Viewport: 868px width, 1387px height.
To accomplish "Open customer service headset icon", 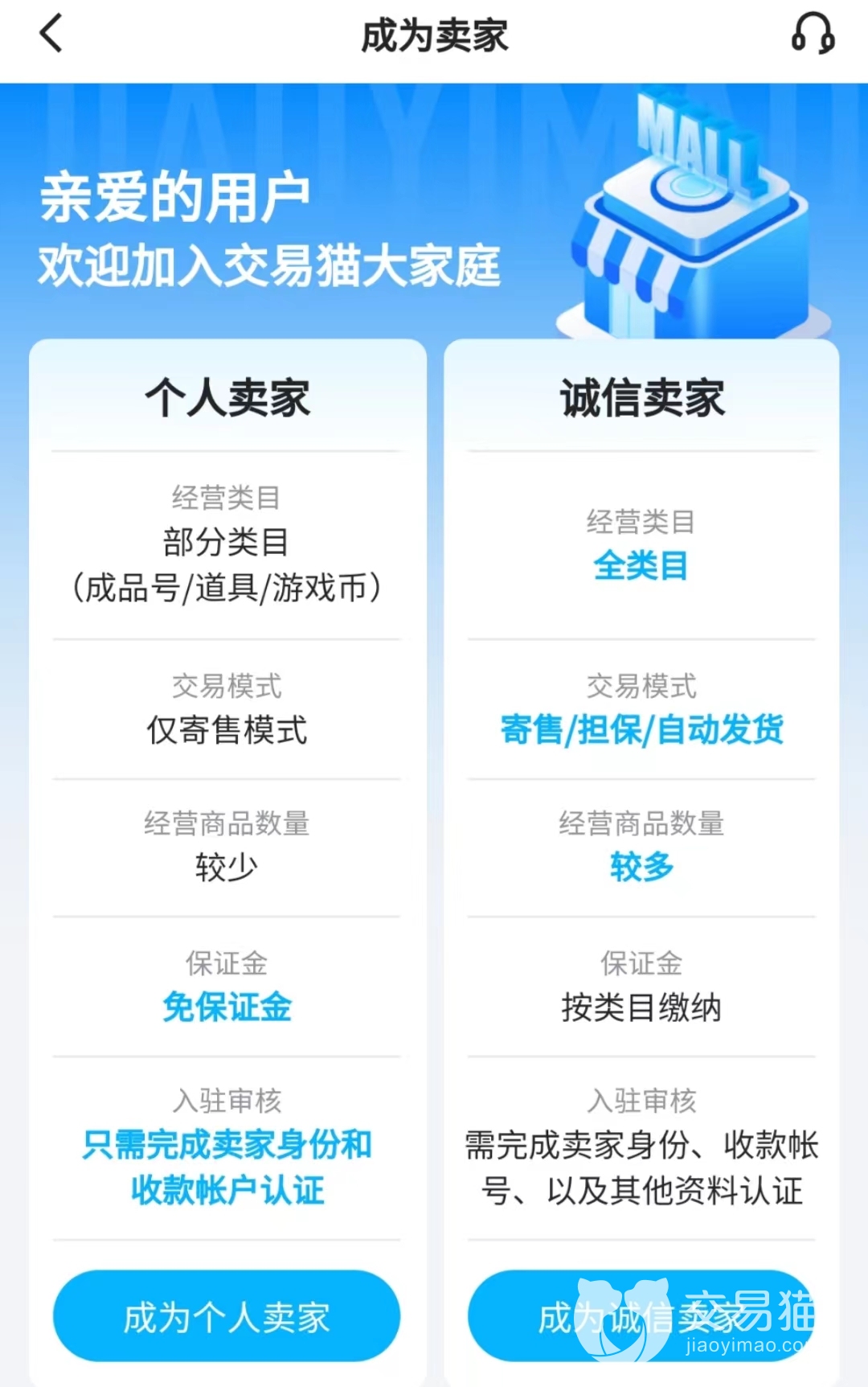I will pos(813,35).
